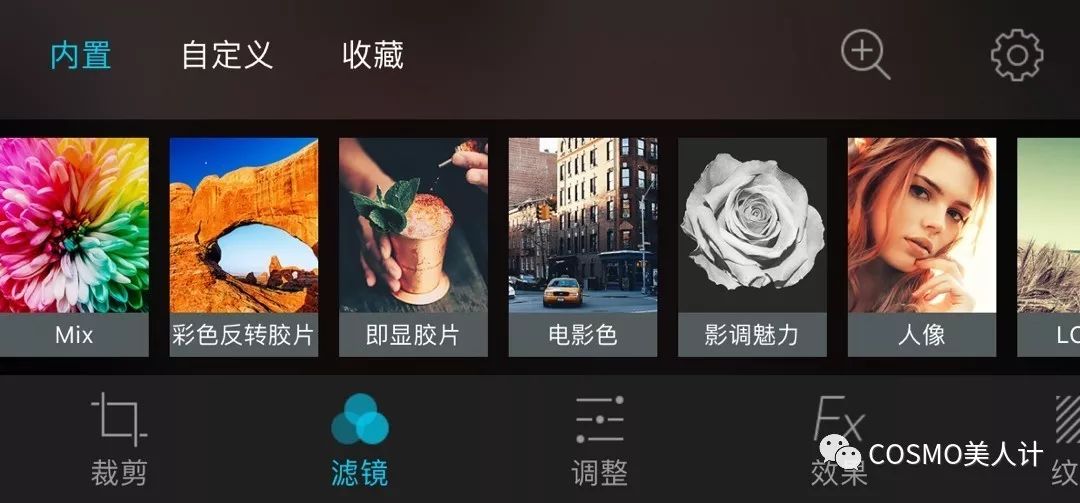Select the Mix filter pack
This screenshot has height=503, width=1080.
(74, 246)
